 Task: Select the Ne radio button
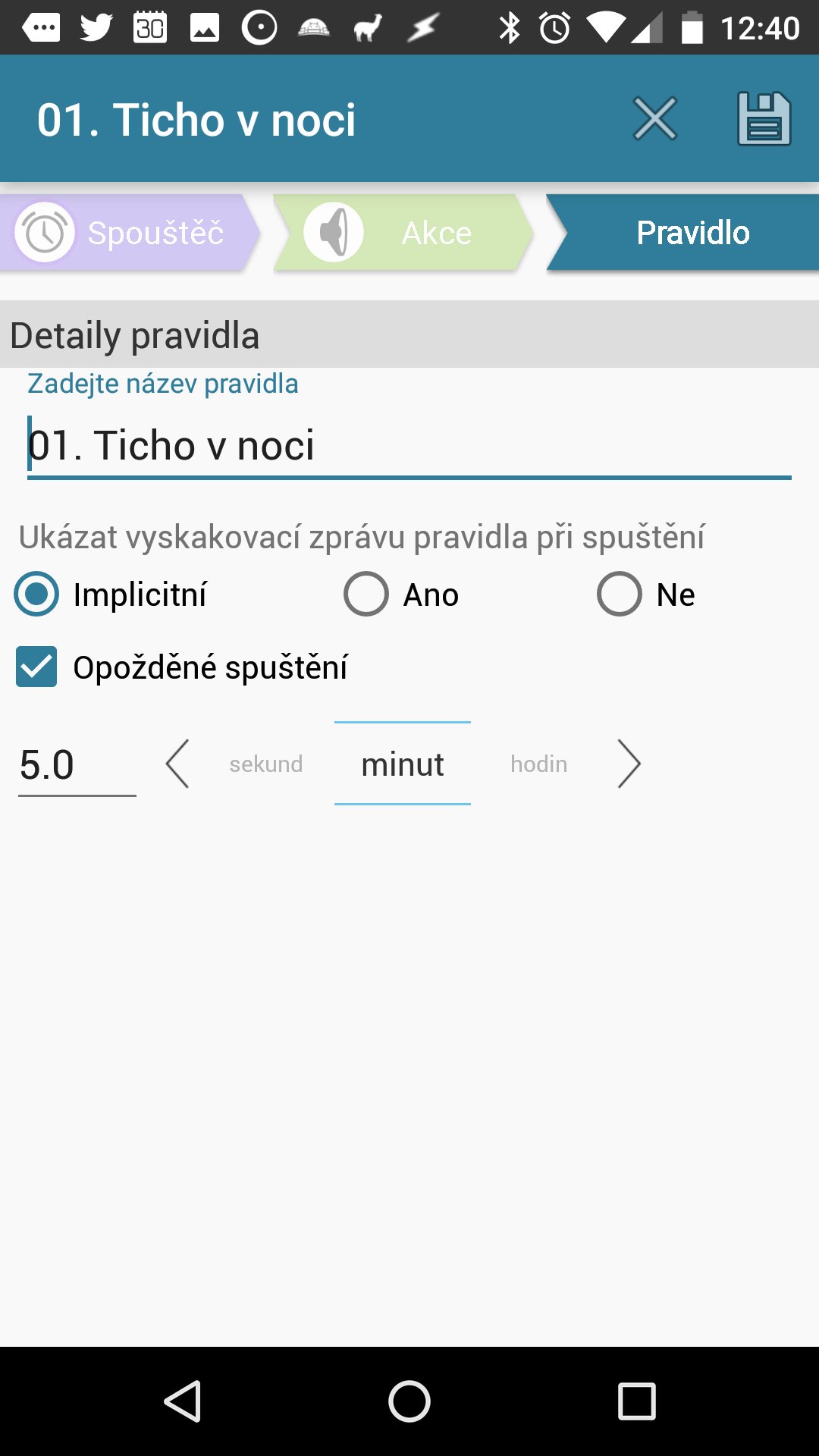pos(646,594)
